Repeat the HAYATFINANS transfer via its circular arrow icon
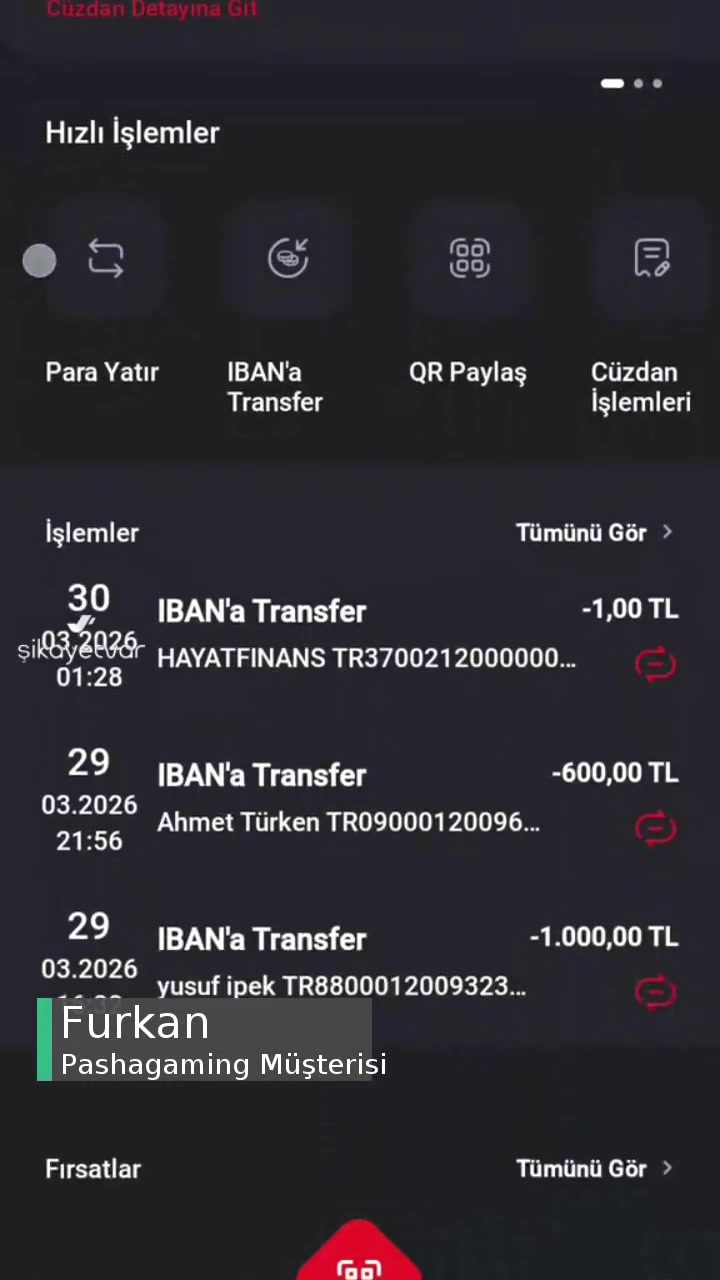Viewport: 720px width, 1280px height. 656,664
